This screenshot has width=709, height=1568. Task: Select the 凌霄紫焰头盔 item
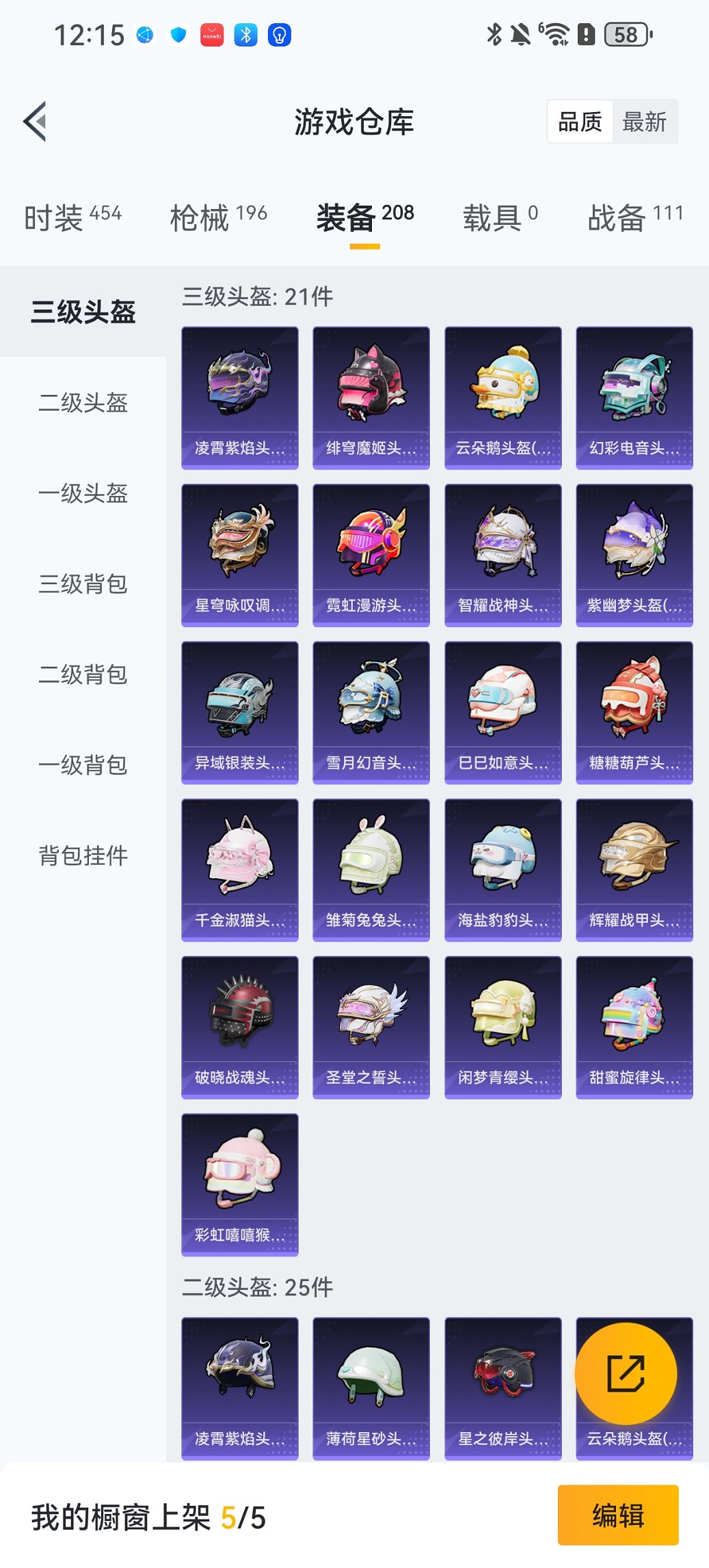(x=240, y=390)
